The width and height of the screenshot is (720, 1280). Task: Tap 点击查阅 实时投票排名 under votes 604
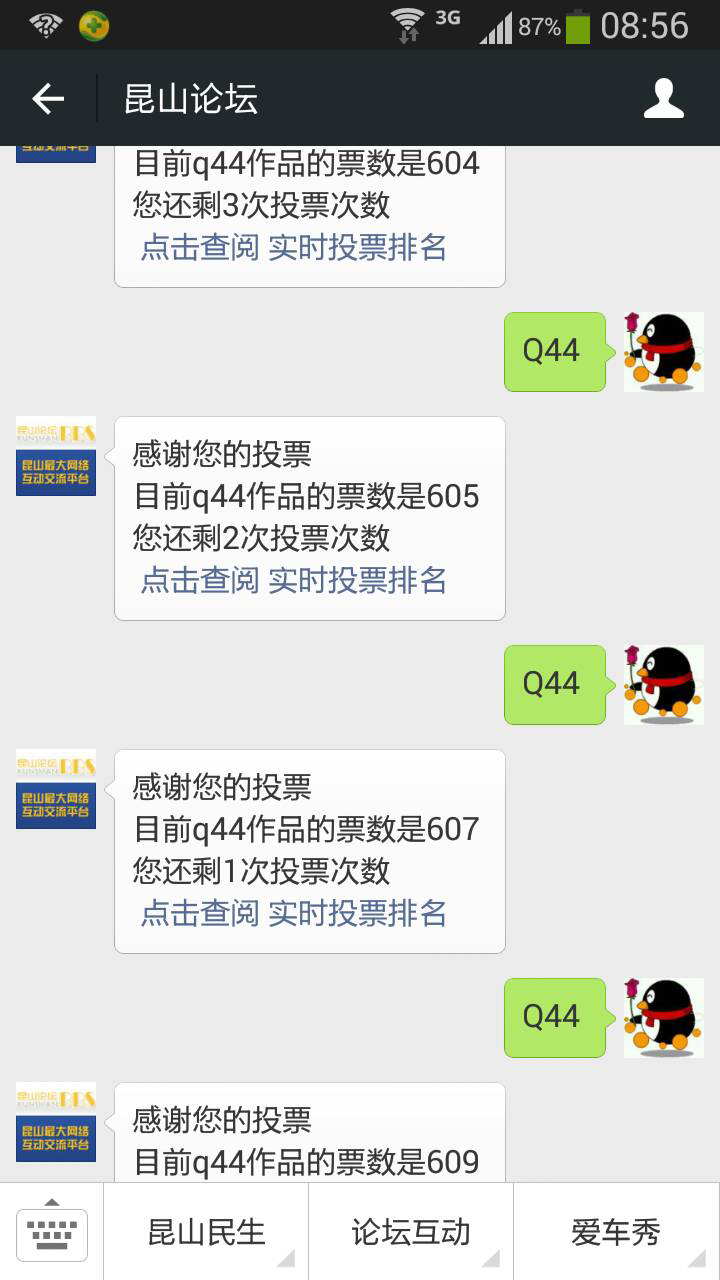click(x=294, y=247)
